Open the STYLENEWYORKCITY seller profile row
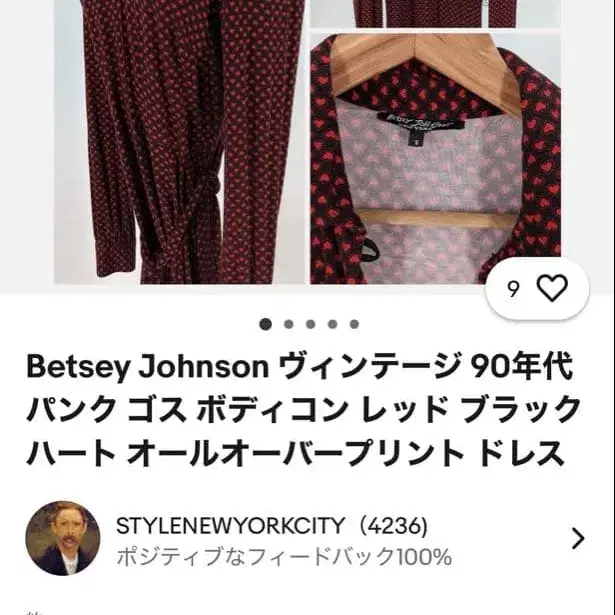Viewport: 615px width, 615px height. coord(307,539)
